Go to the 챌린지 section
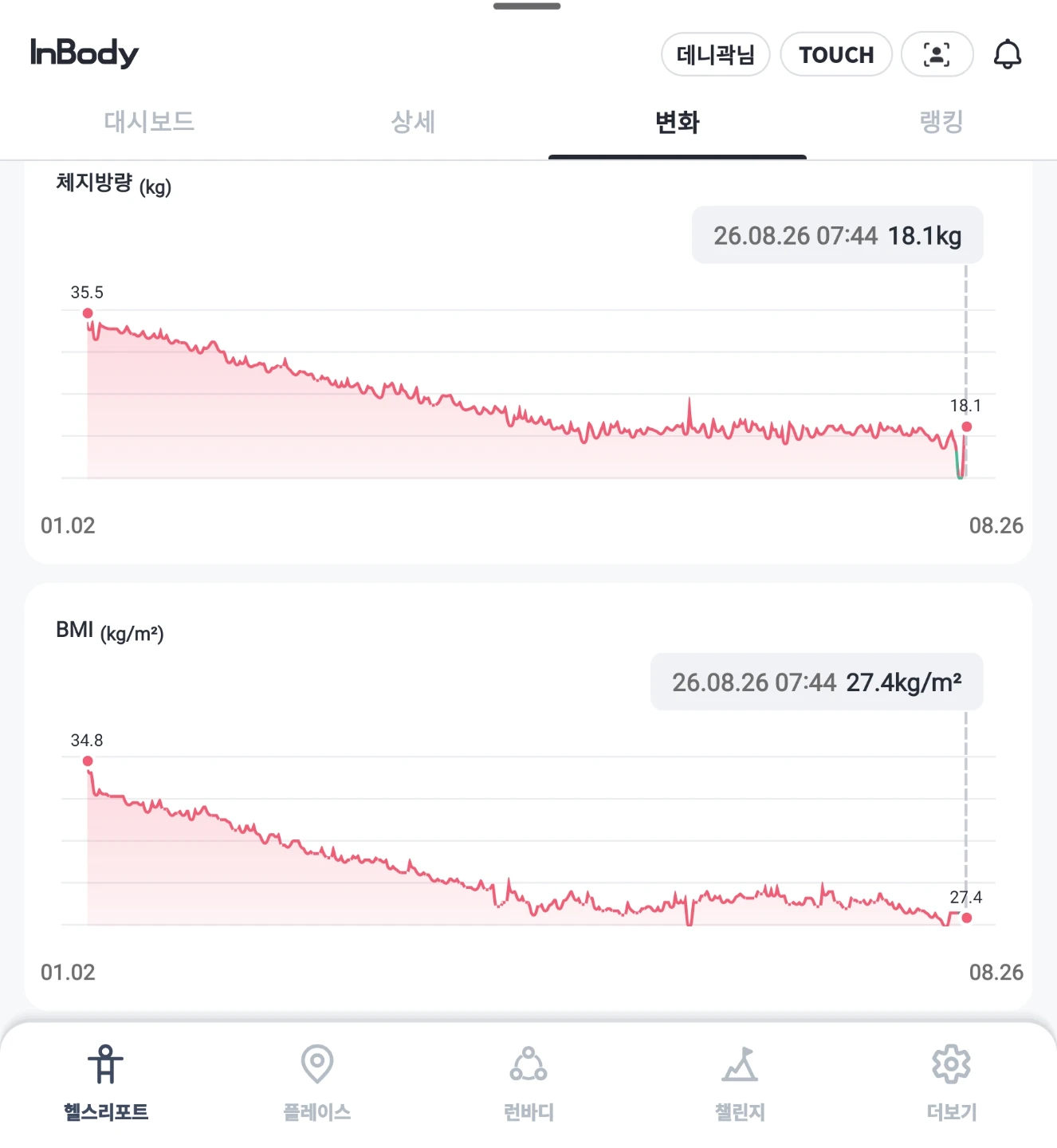This screenshot has width=1057, height=1148. [x=740, y=1083]
